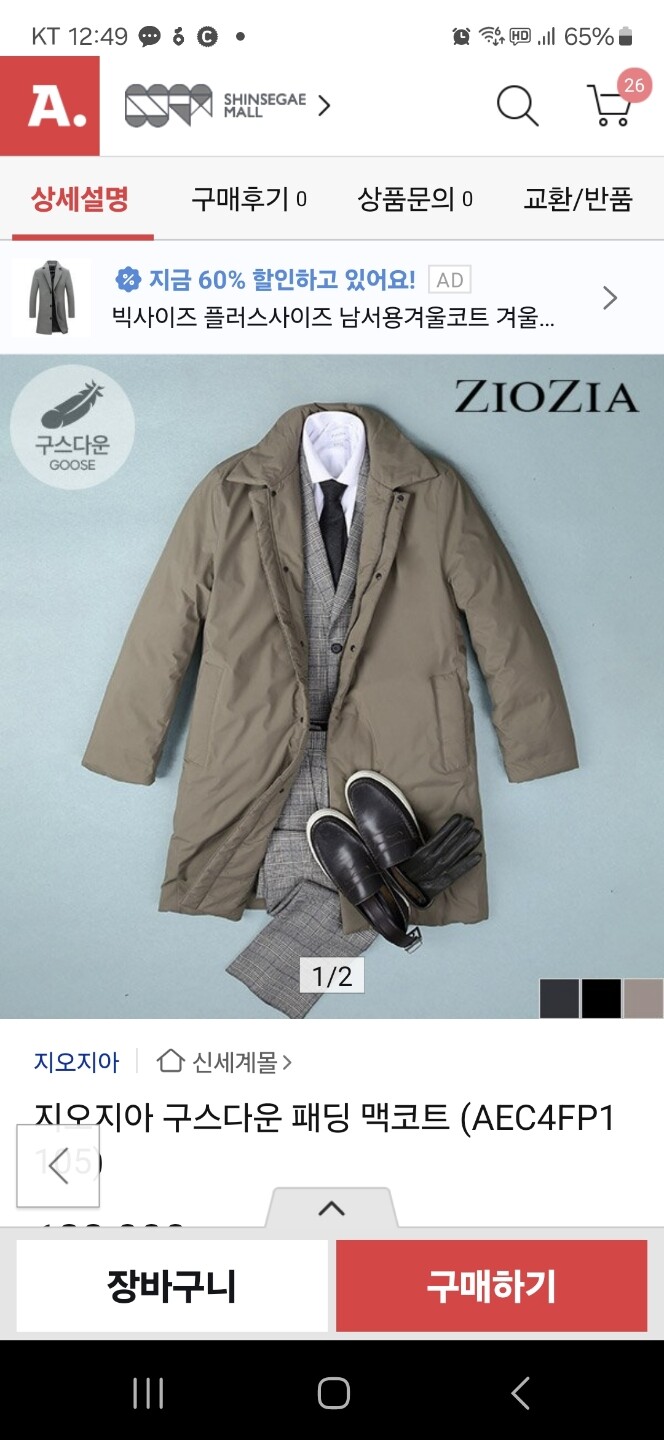Expand the purchase options panel handle
Viewport: 664px width, 1440px height.
click(331, 1208)
